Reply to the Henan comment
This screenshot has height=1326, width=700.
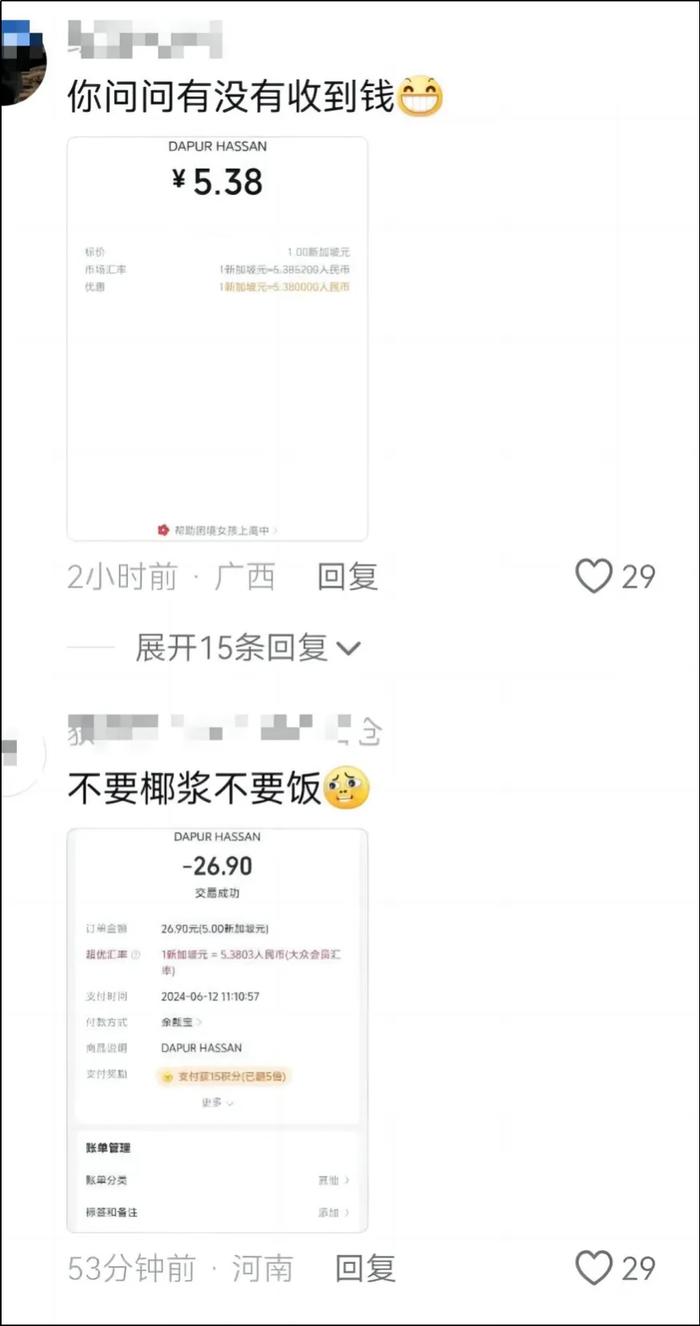365,1269
